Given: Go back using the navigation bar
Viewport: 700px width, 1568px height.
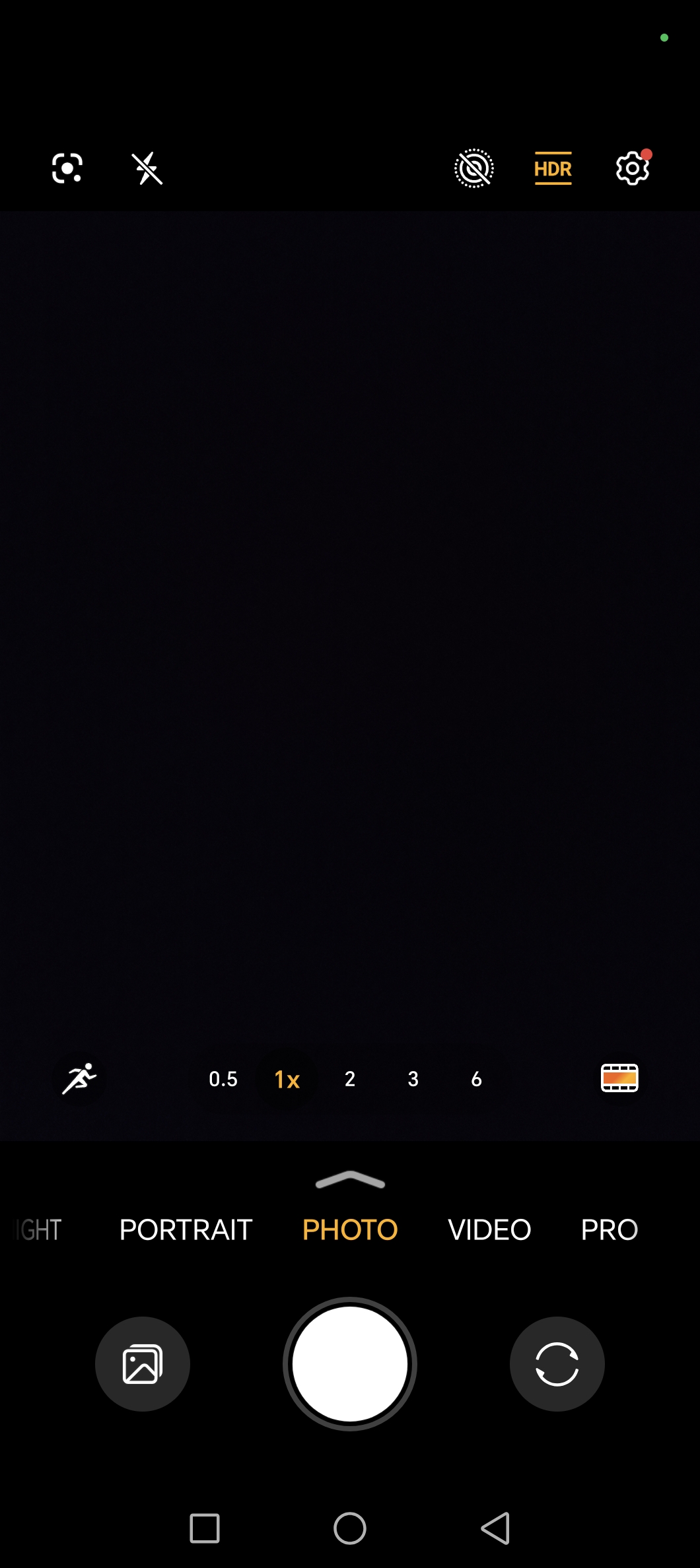Looking at the screenshot, I should (495, 1528).
